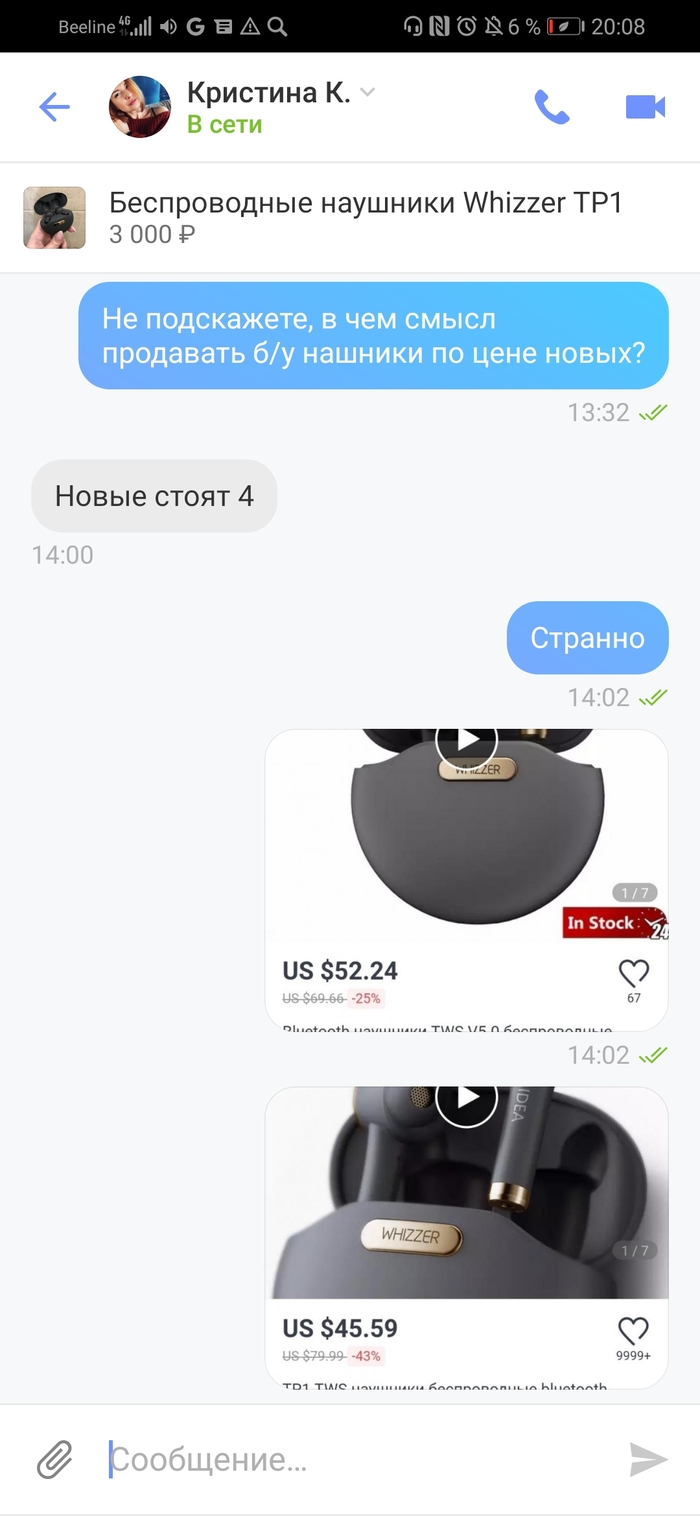Open the sent image priced US $52.24
Screen dimensions: 700x1516
466,880
